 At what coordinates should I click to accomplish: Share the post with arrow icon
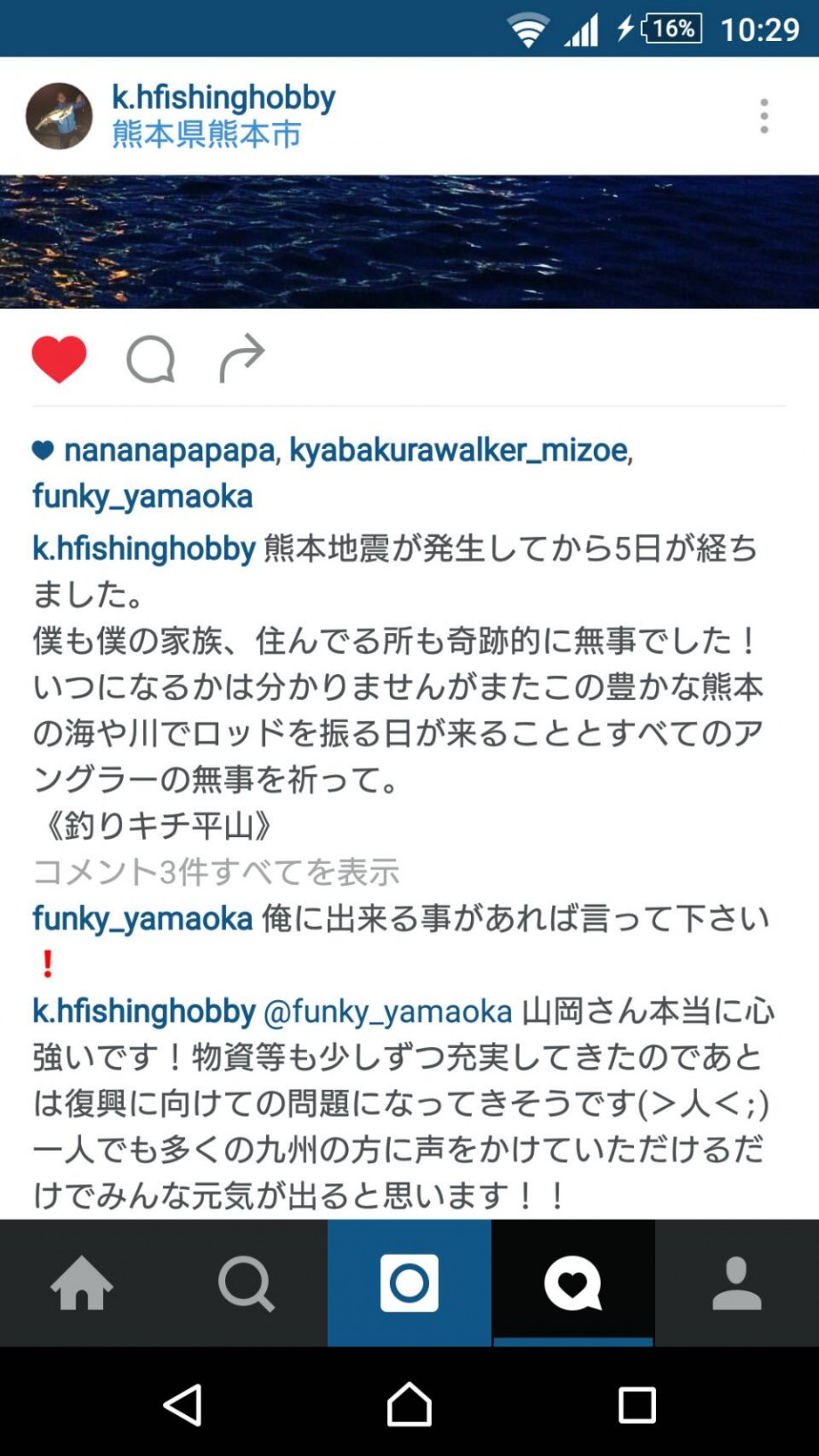tap(242, 358)
